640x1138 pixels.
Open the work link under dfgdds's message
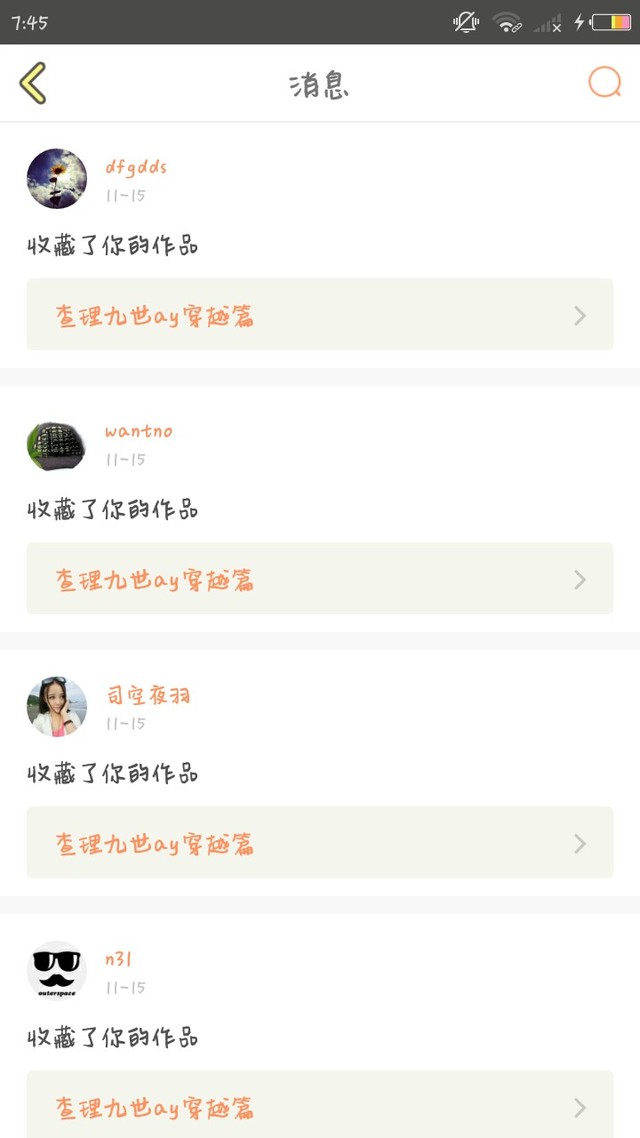click(x=319, y=315)
